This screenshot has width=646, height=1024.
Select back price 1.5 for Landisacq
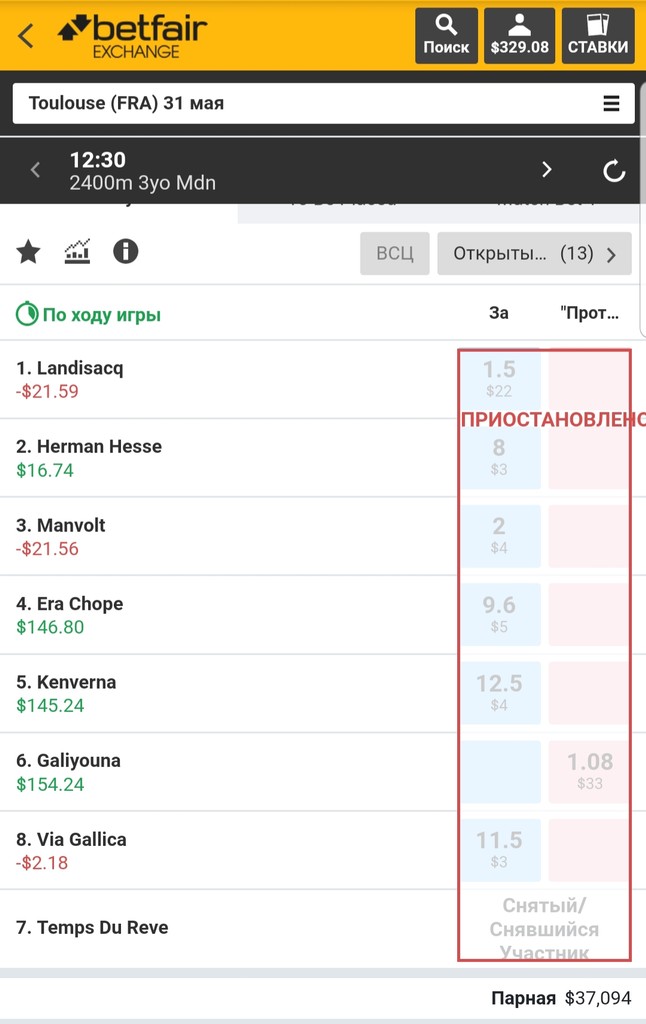coord(500,379)
